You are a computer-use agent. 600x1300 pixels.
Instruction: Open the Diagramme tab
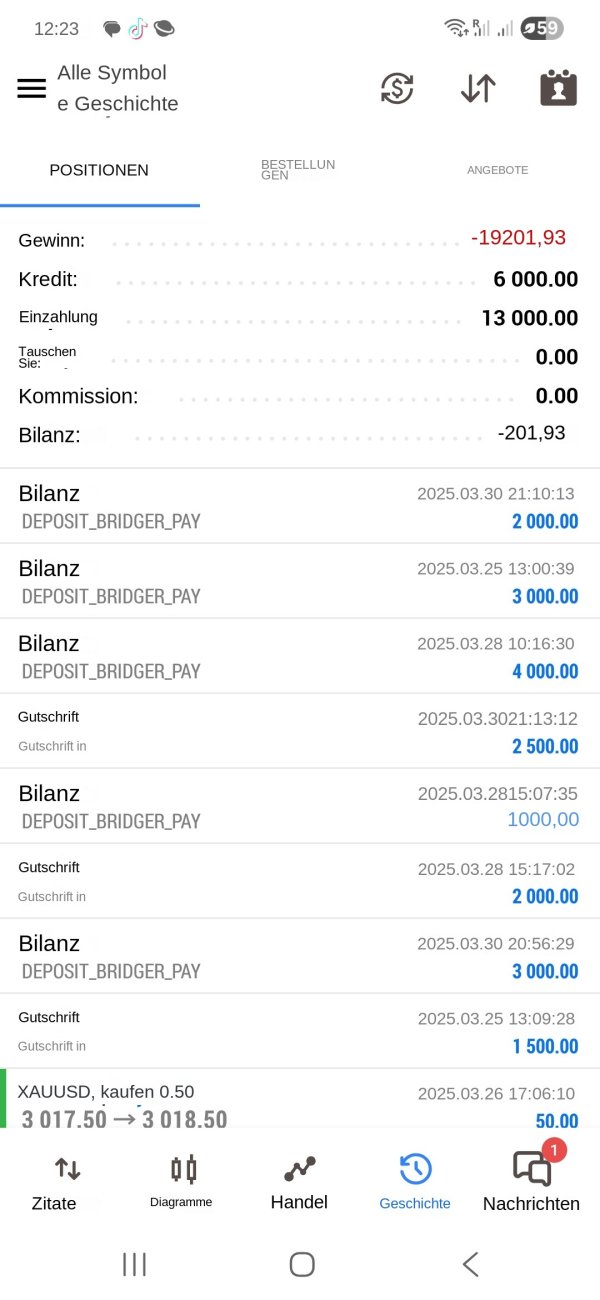(x=182, y=1183)
